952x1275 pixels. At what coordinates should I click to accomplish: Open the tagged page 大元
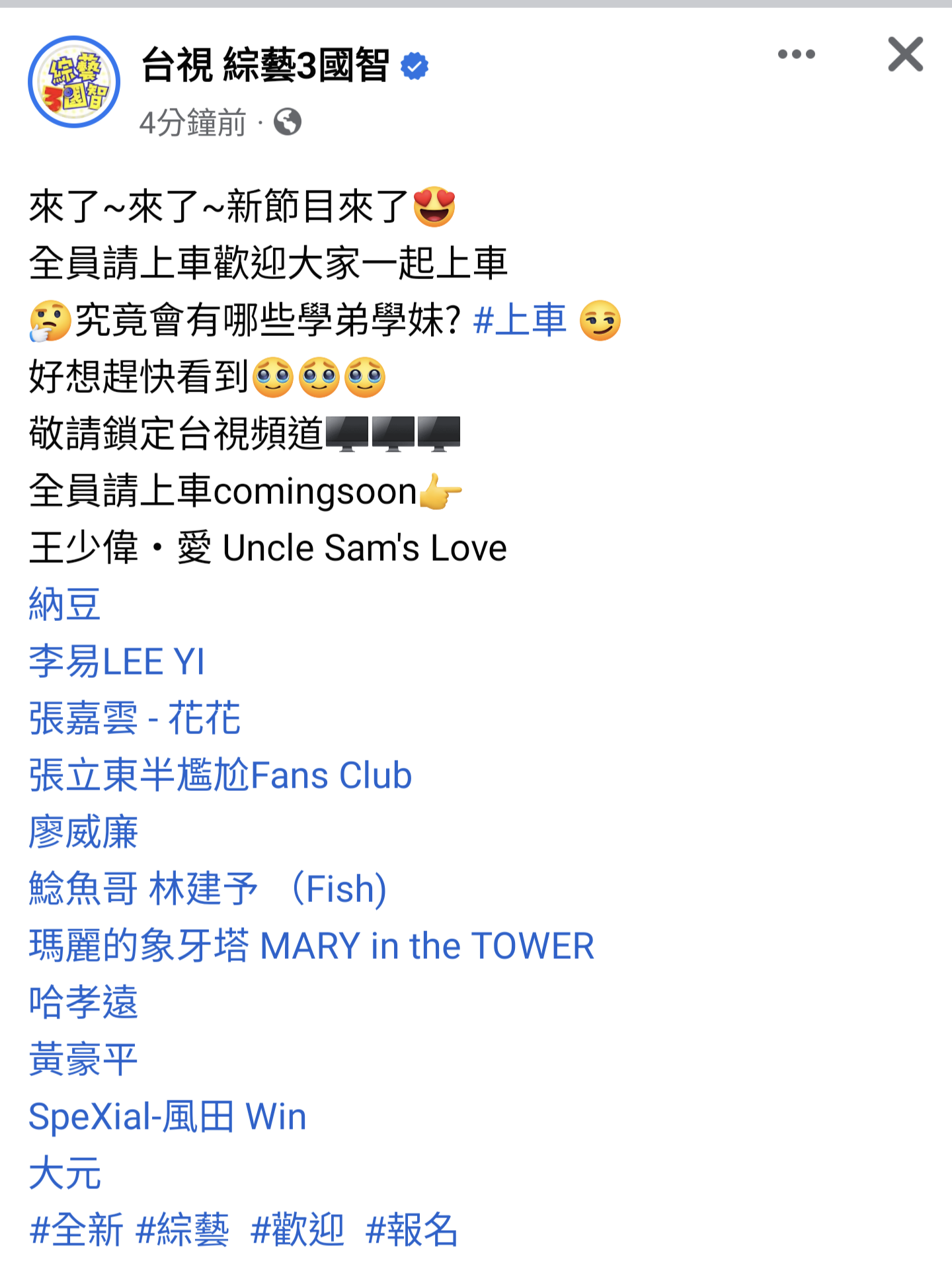(64, 1173)
